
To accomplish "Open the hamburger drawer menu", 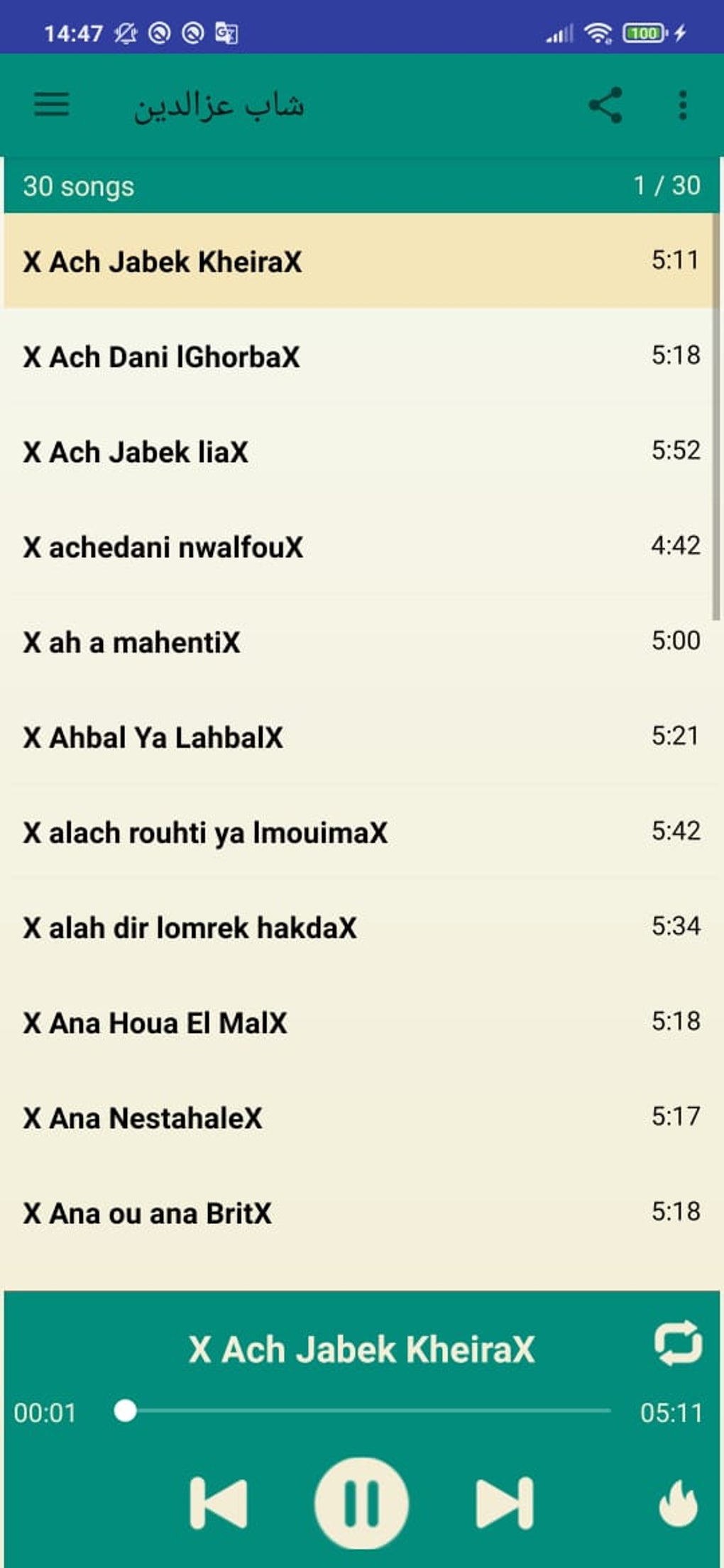I will tap(51, 105).
